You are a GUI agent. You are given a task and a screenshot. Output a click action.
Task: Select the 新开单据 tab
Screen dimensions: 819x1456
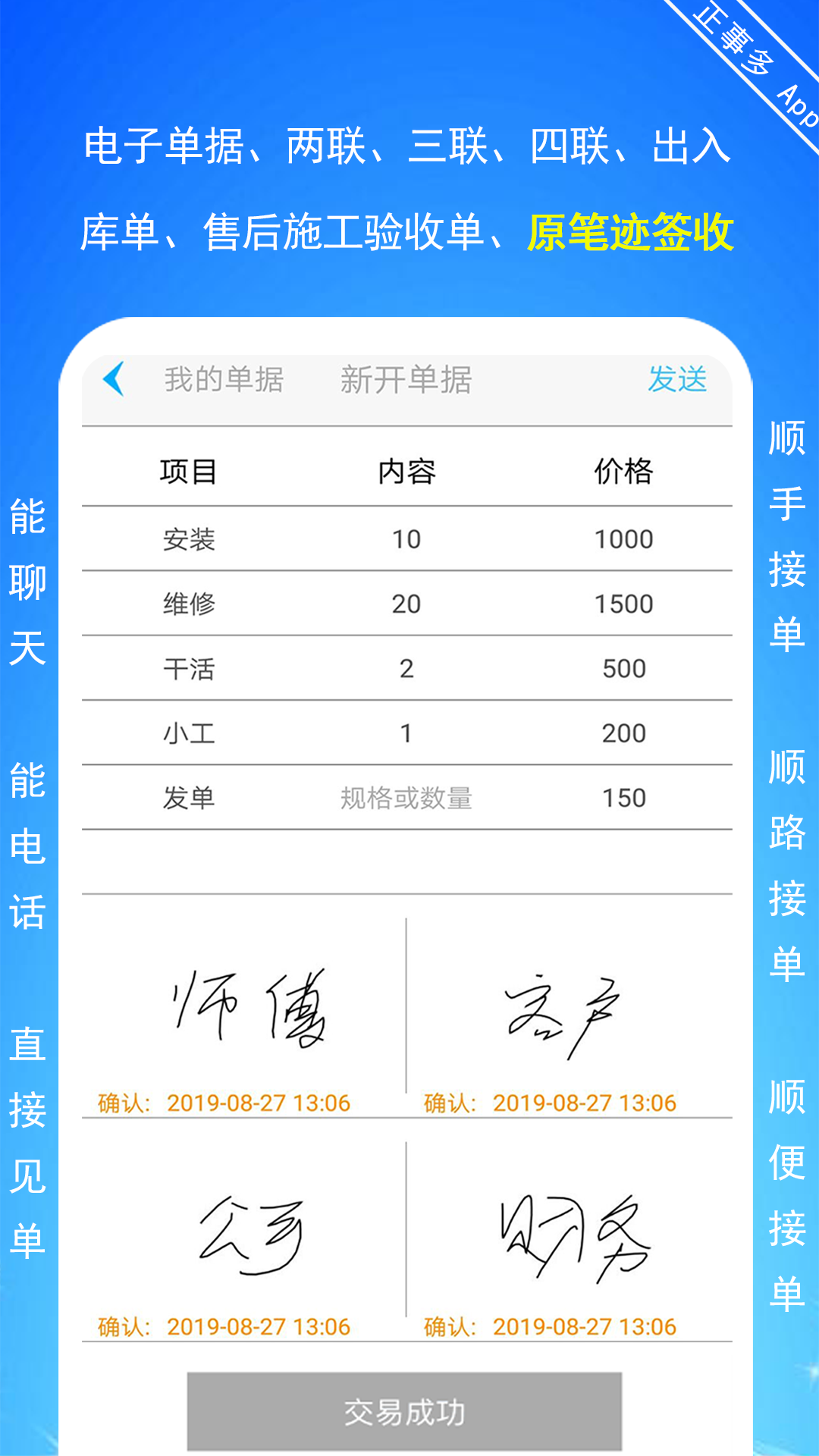point(407,381)
